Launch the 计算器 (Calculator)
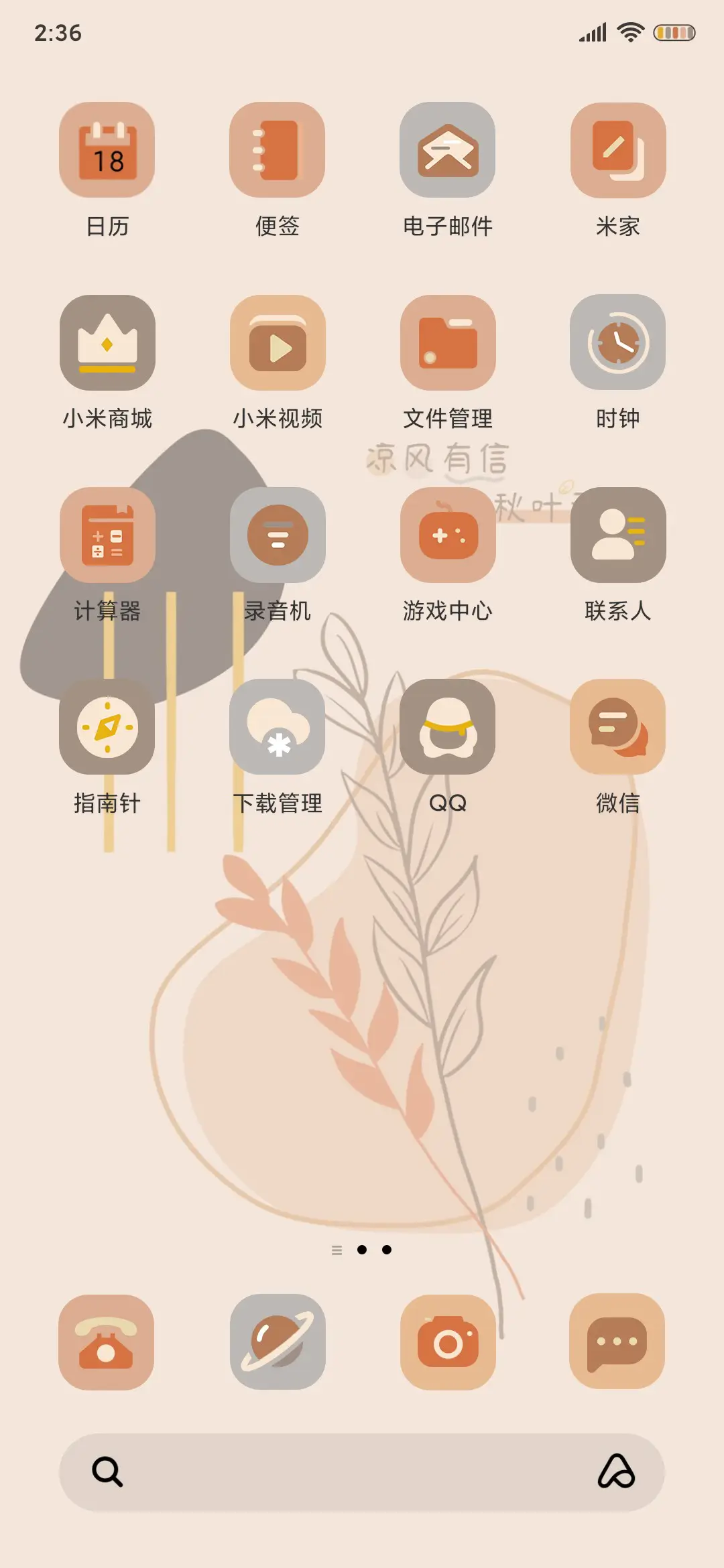Image resolution: width=724 pixels, height=1568 pixels. tap(107, 536)
